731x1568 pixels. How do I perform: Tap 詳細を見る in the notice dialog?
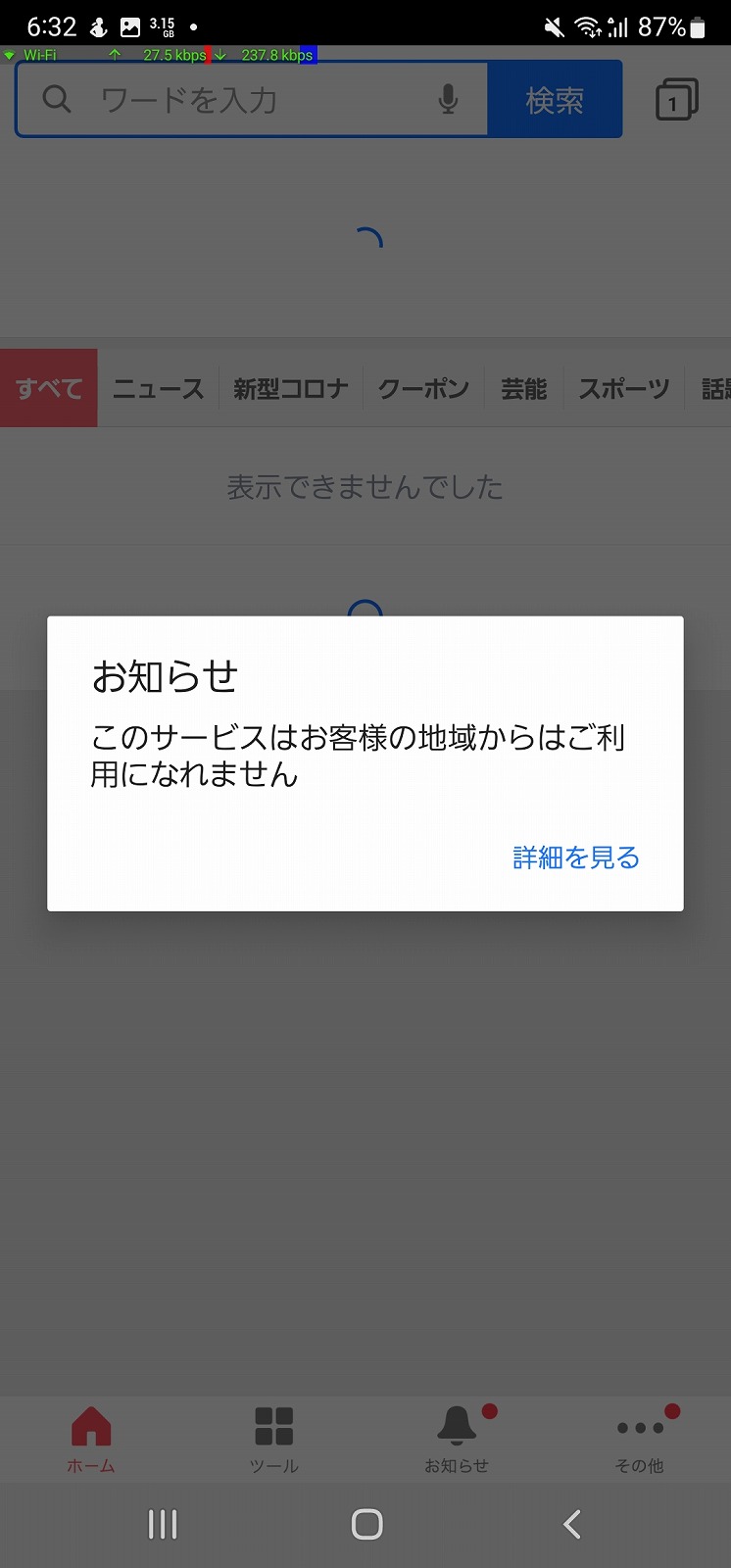coord(575,857)
